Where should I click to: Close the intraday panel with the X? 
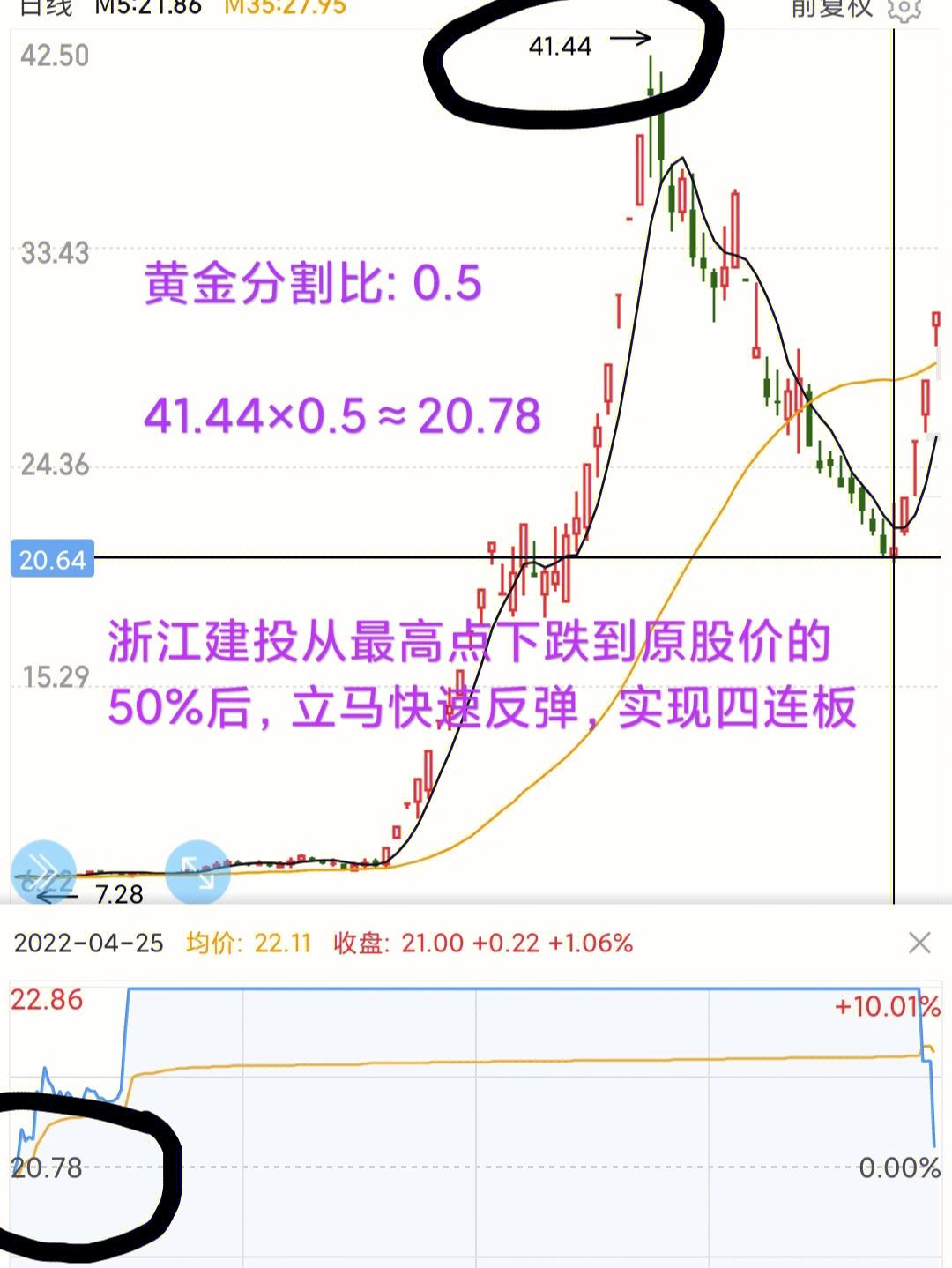[920, 943]
